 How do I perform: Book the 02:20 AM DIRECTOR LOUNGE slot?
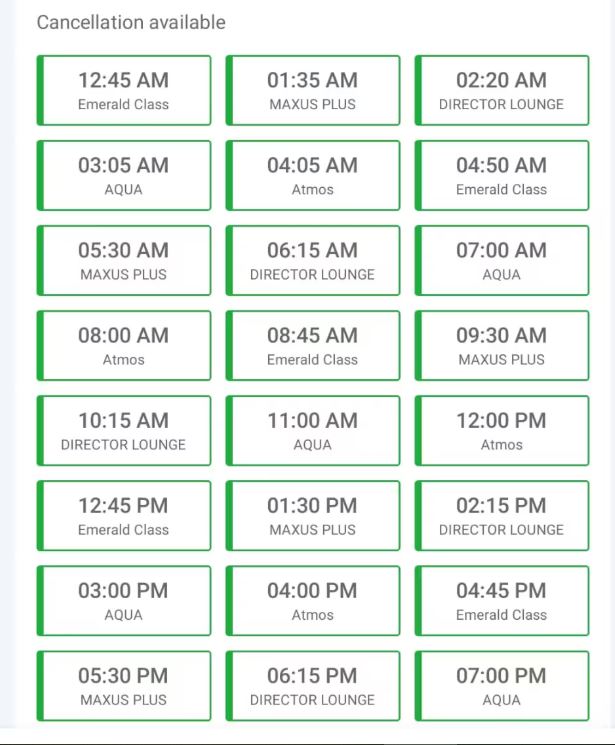(x=502, y=90)
